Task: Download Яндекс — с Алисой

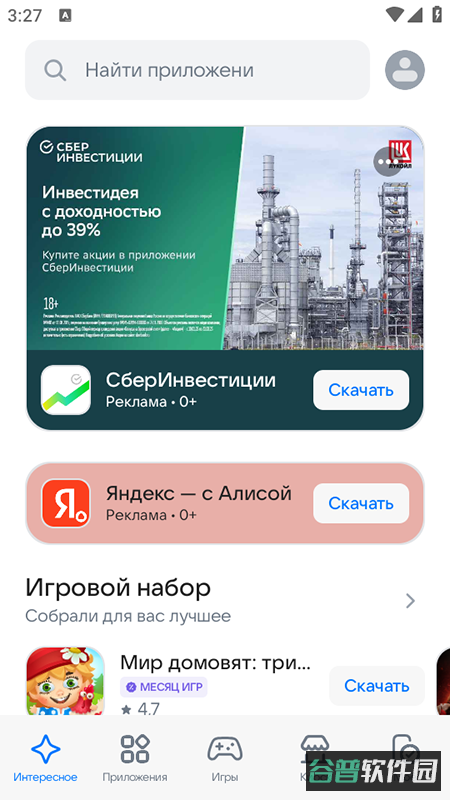Action: pyautogui.click(x=361, y=504)
